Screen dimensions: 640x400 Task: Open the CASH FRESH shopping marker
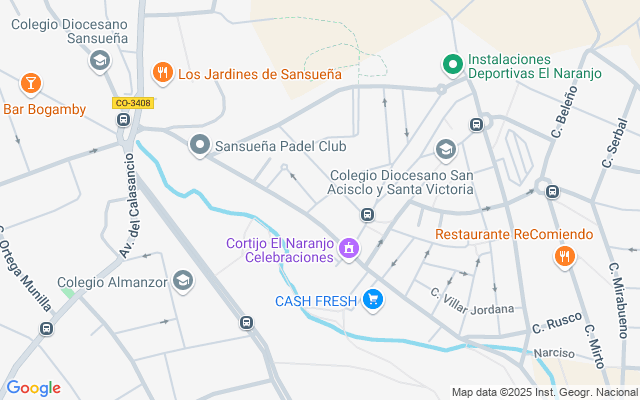[x=373, y=299]
